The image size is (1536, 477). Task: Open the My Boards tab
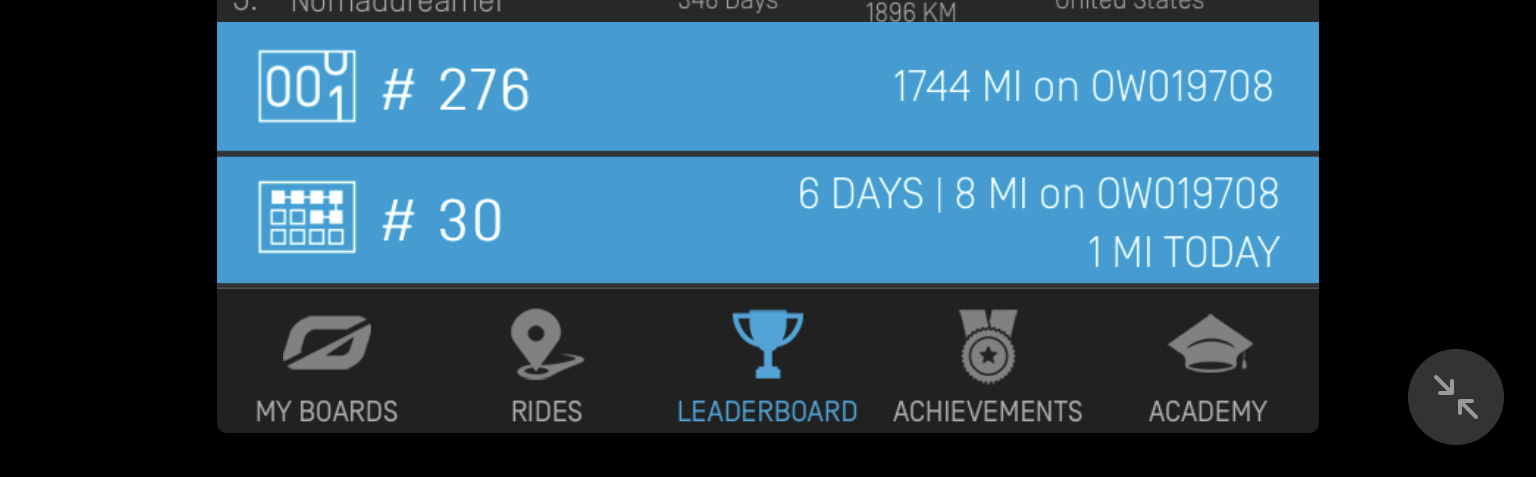(327, 365)
